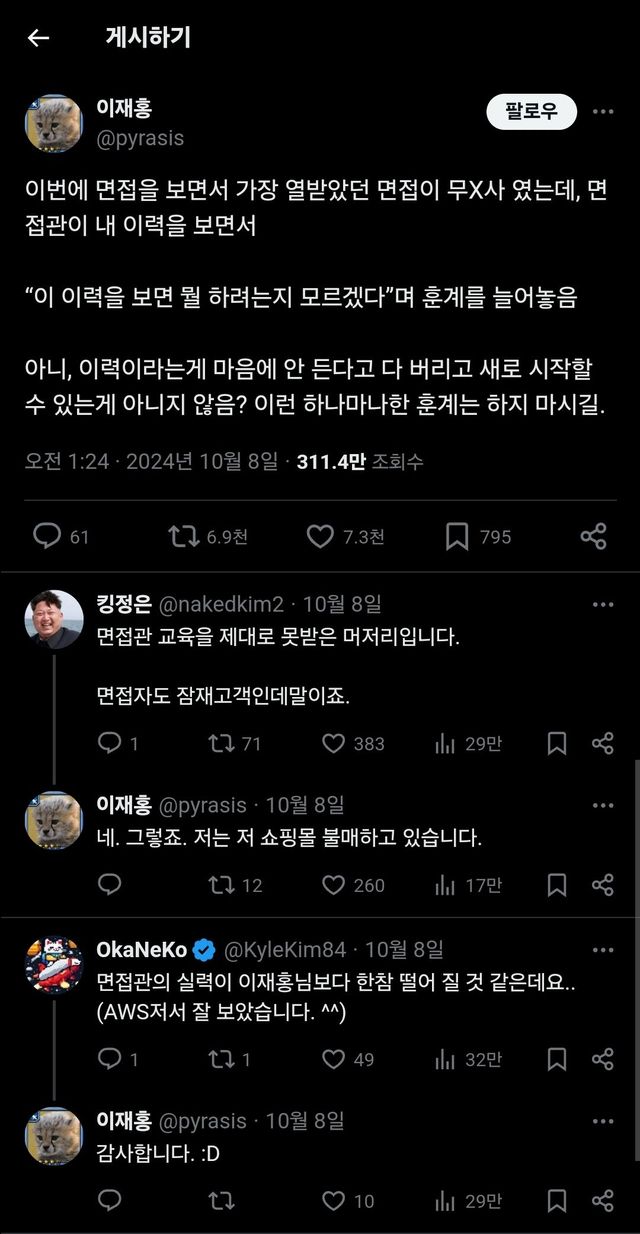640x1234 pixels.
Task: Open 킹정은's profile picture
Action: click(x=54, y=619)
